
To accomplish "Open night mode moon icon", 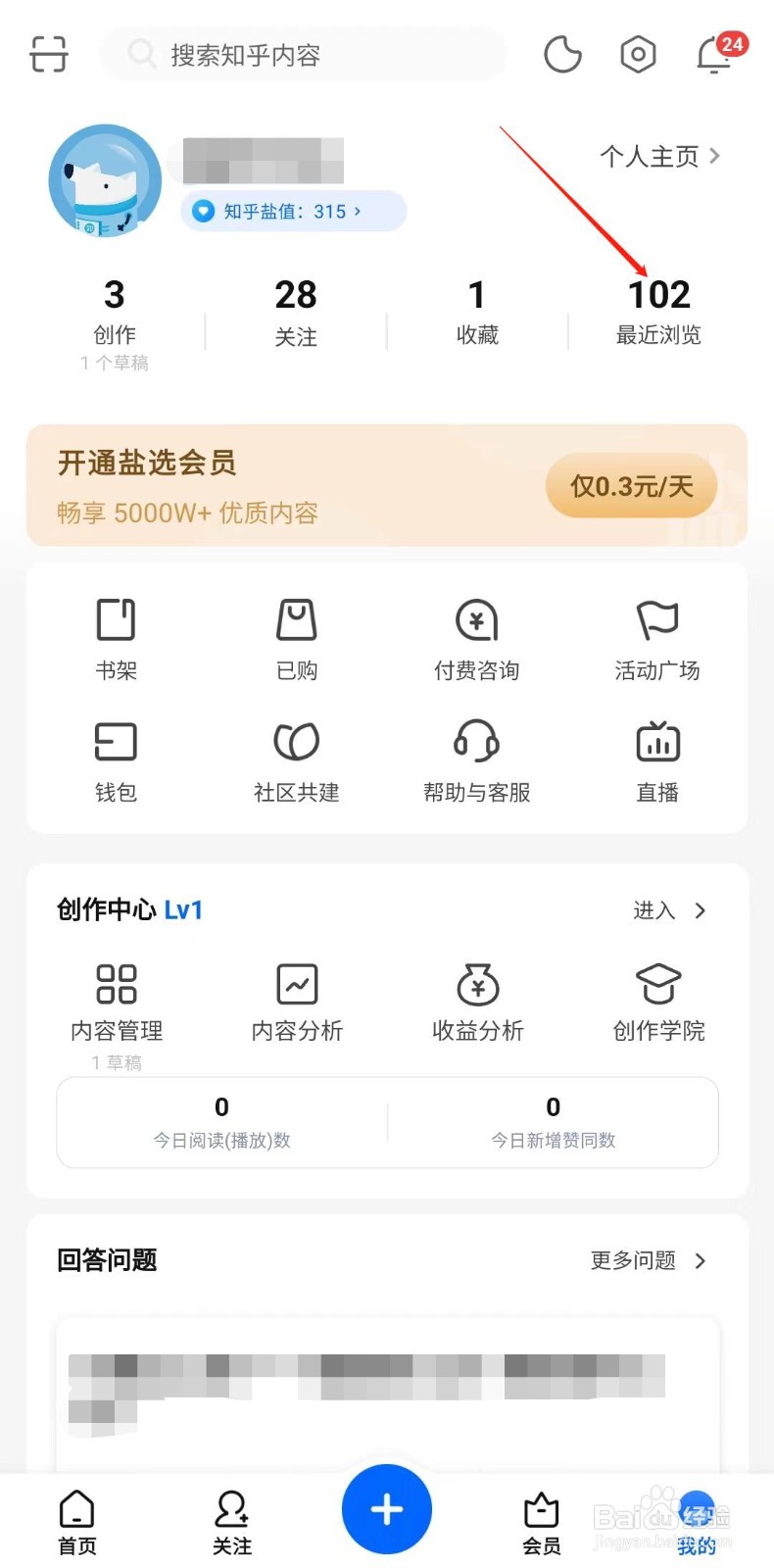I will [562, 55].
